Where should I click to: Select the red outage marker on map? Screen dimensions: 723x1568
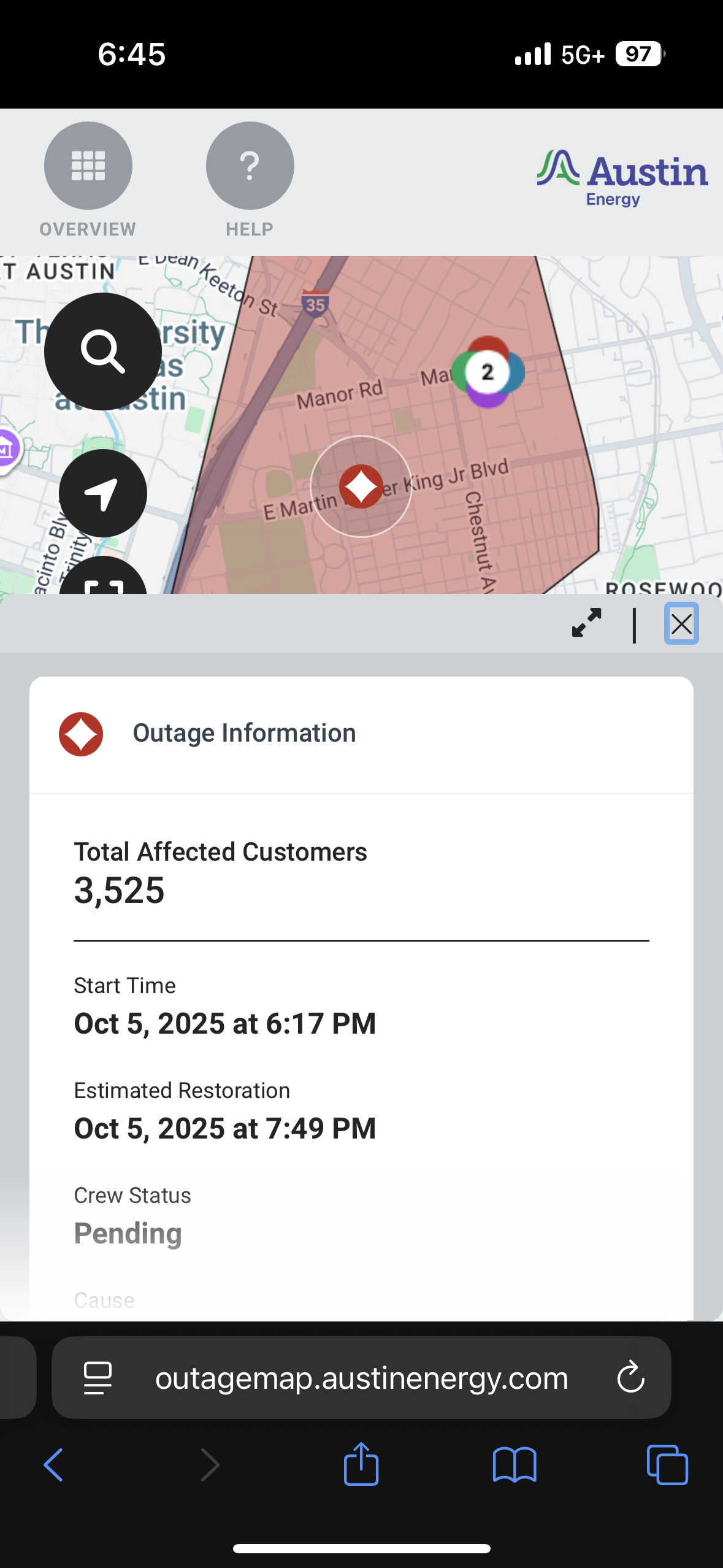[361, 486]
